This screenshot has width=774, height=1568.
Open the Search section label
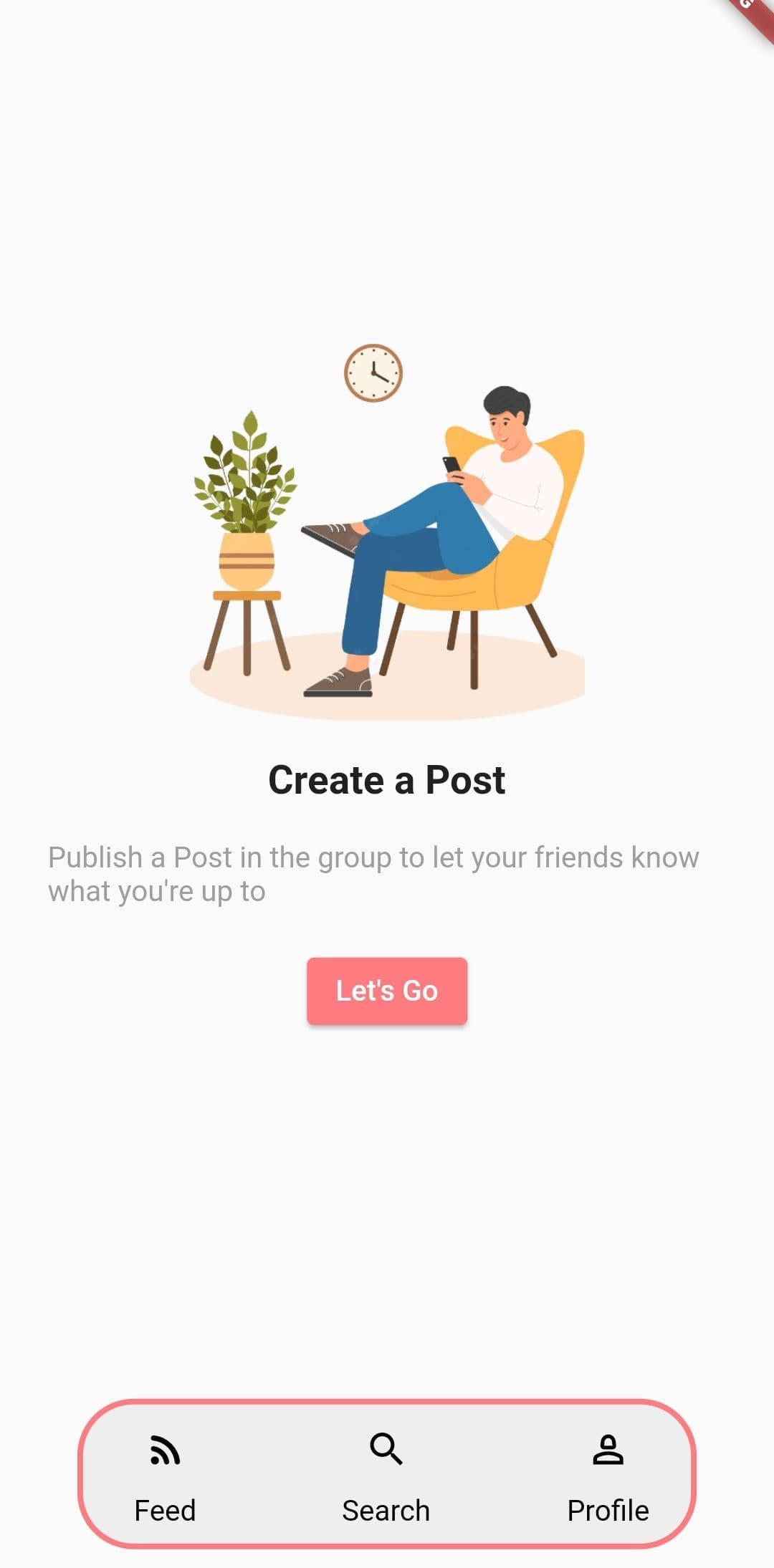(x=386, y=1510)
